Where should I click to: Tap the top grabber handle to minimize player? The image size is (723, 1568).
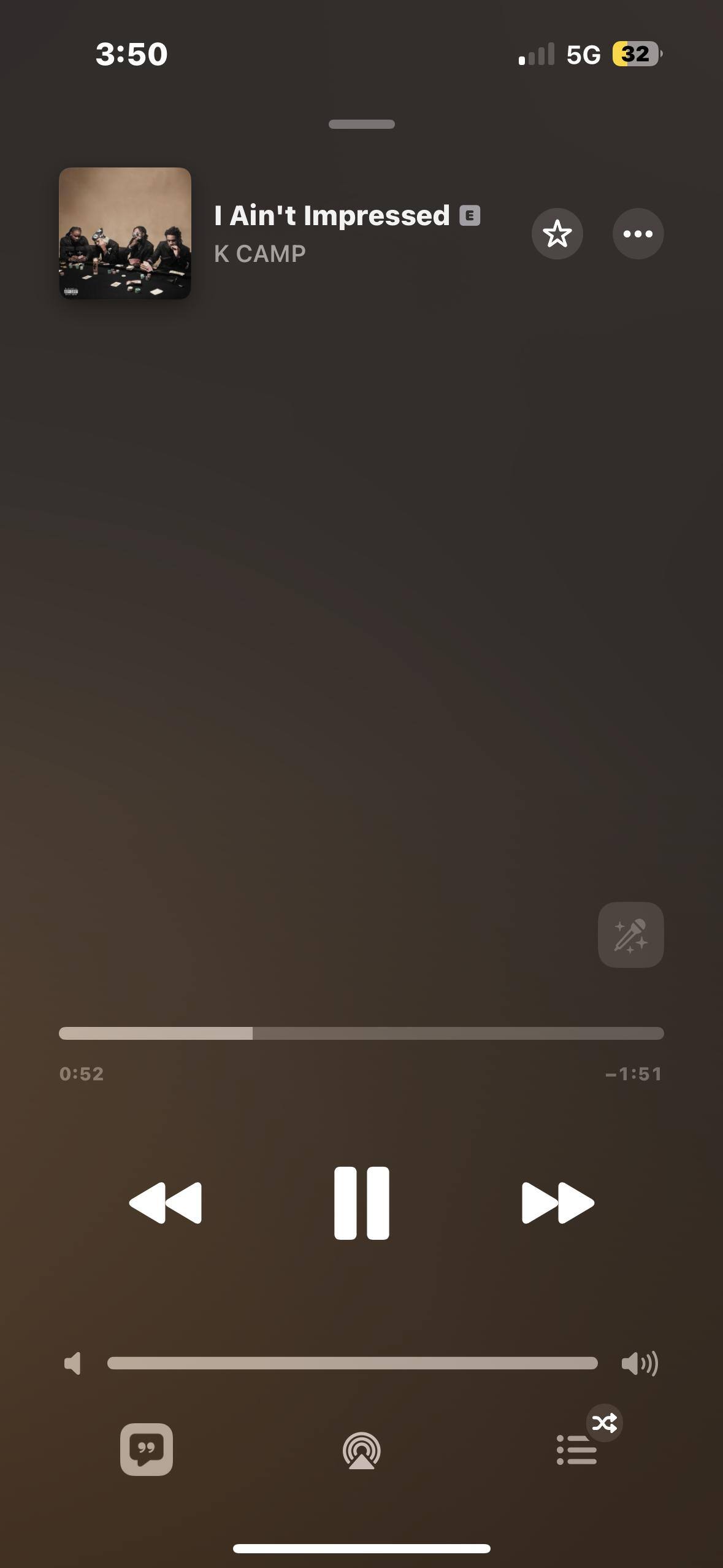coord(361,125)
